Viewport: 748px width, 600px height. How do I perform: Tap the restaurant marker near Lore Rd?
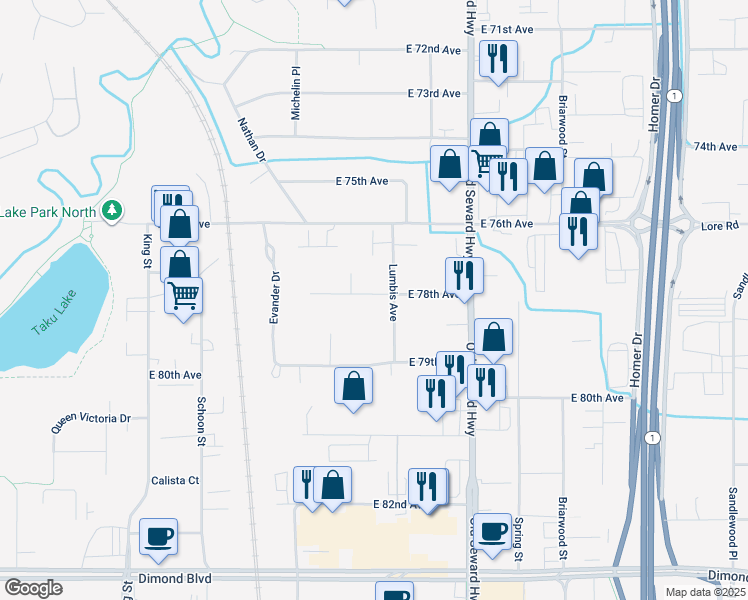coord(578,233)
